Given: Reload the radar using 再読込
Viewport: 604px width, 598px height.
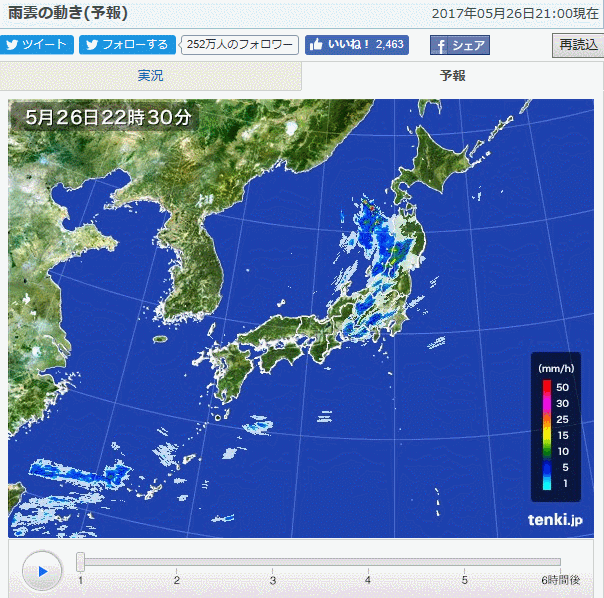Looking at the screenshot, I should pos(578,45).
